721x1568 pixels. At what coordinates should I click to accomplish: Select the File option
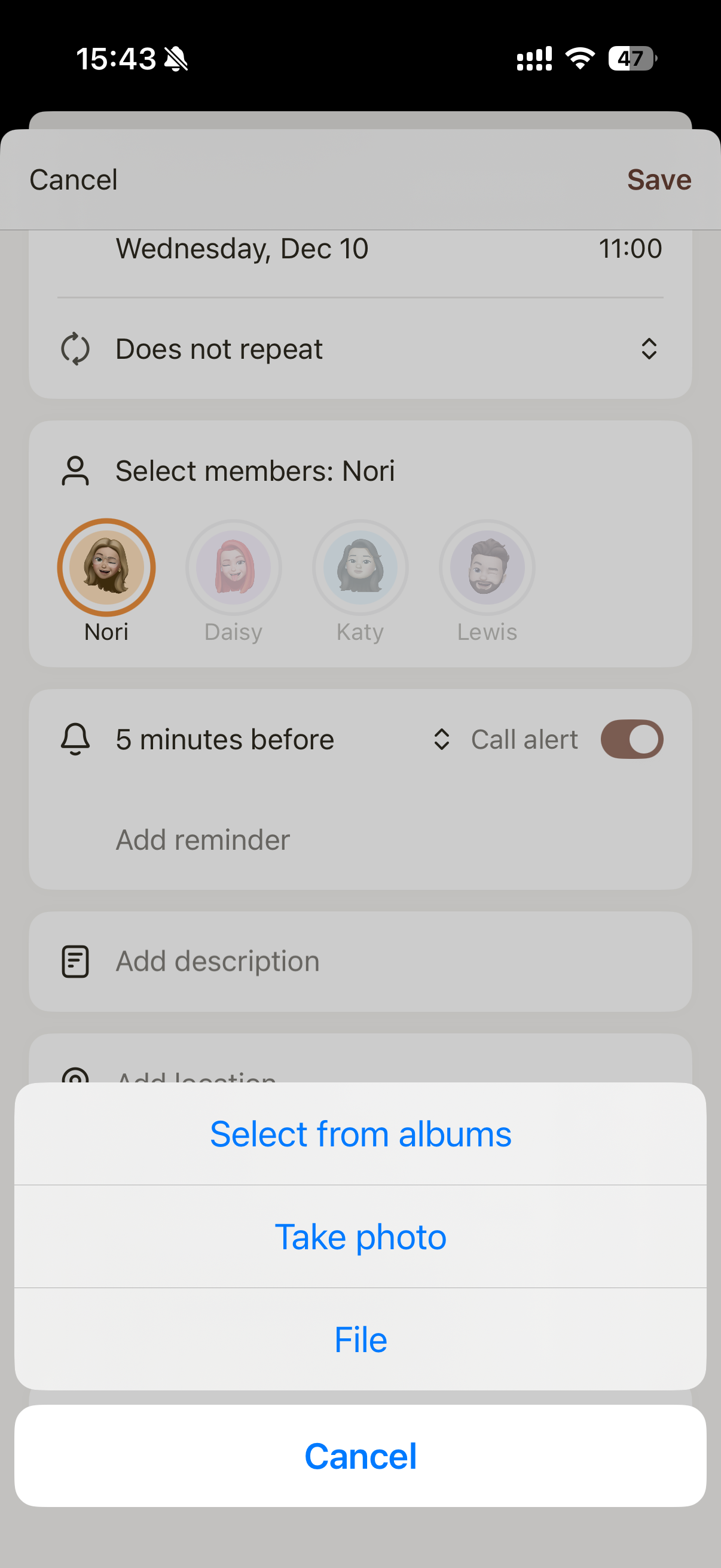(x=360, y=1340)
